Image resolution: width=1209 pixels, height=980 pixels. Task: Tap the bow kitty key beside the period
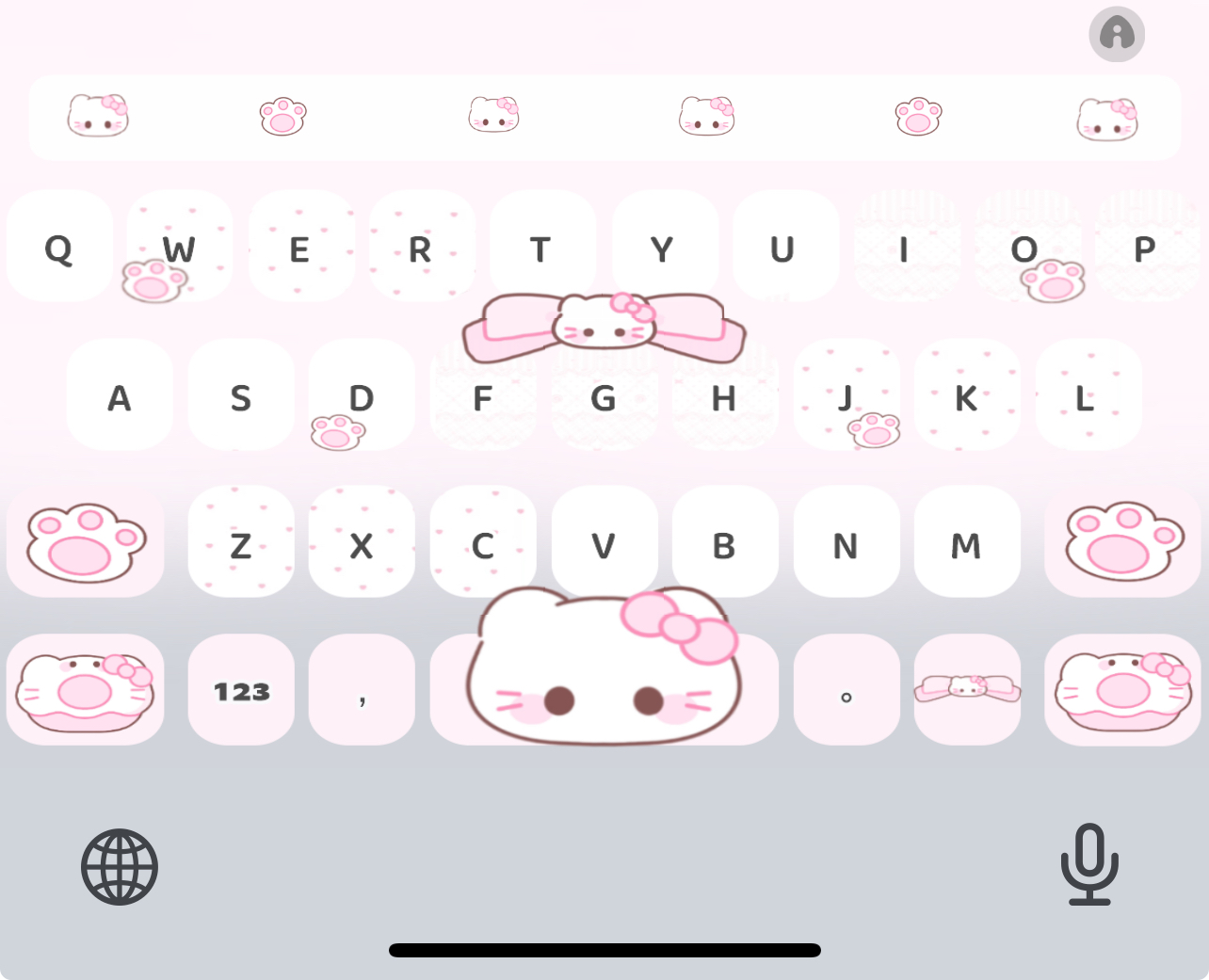(967, 690)
